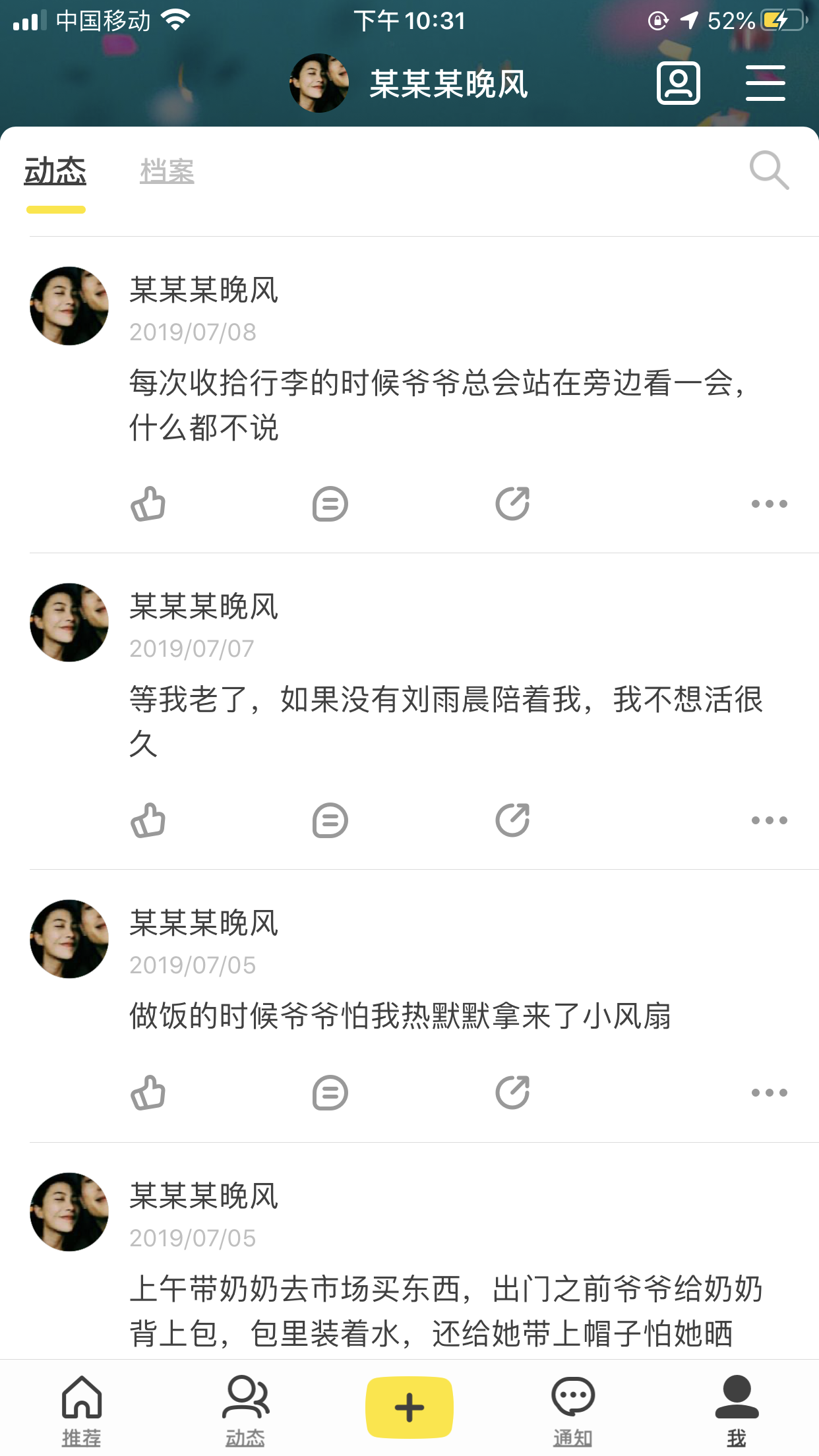
Task: Comment on the post about 小风扇
Action: click(330, 1093)
